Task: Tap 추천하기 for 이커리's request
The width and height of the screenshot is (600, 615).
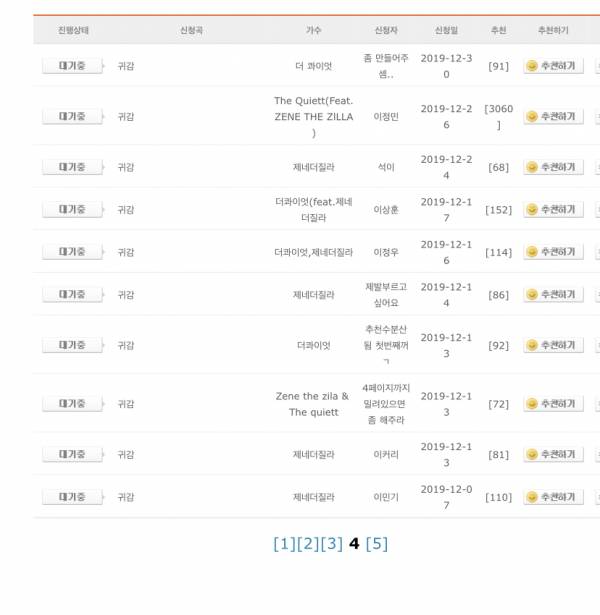Action: pos(553,455)
